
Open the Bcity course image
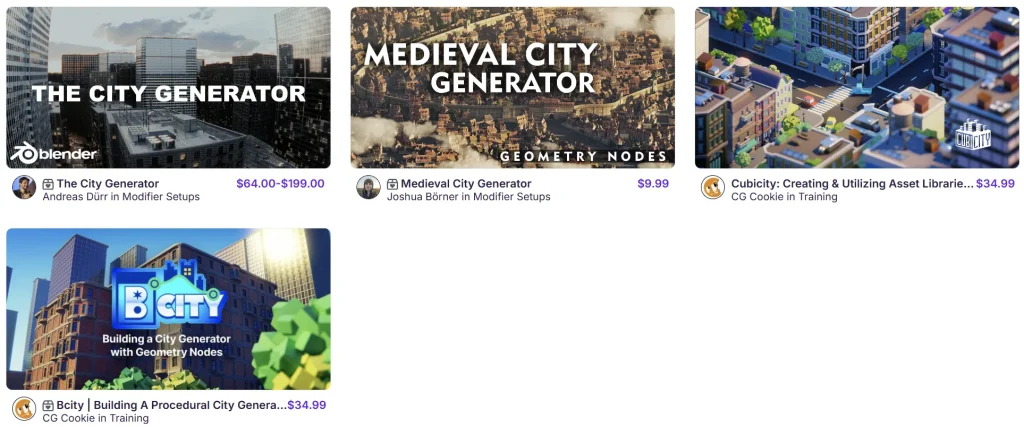click(168, 308)
